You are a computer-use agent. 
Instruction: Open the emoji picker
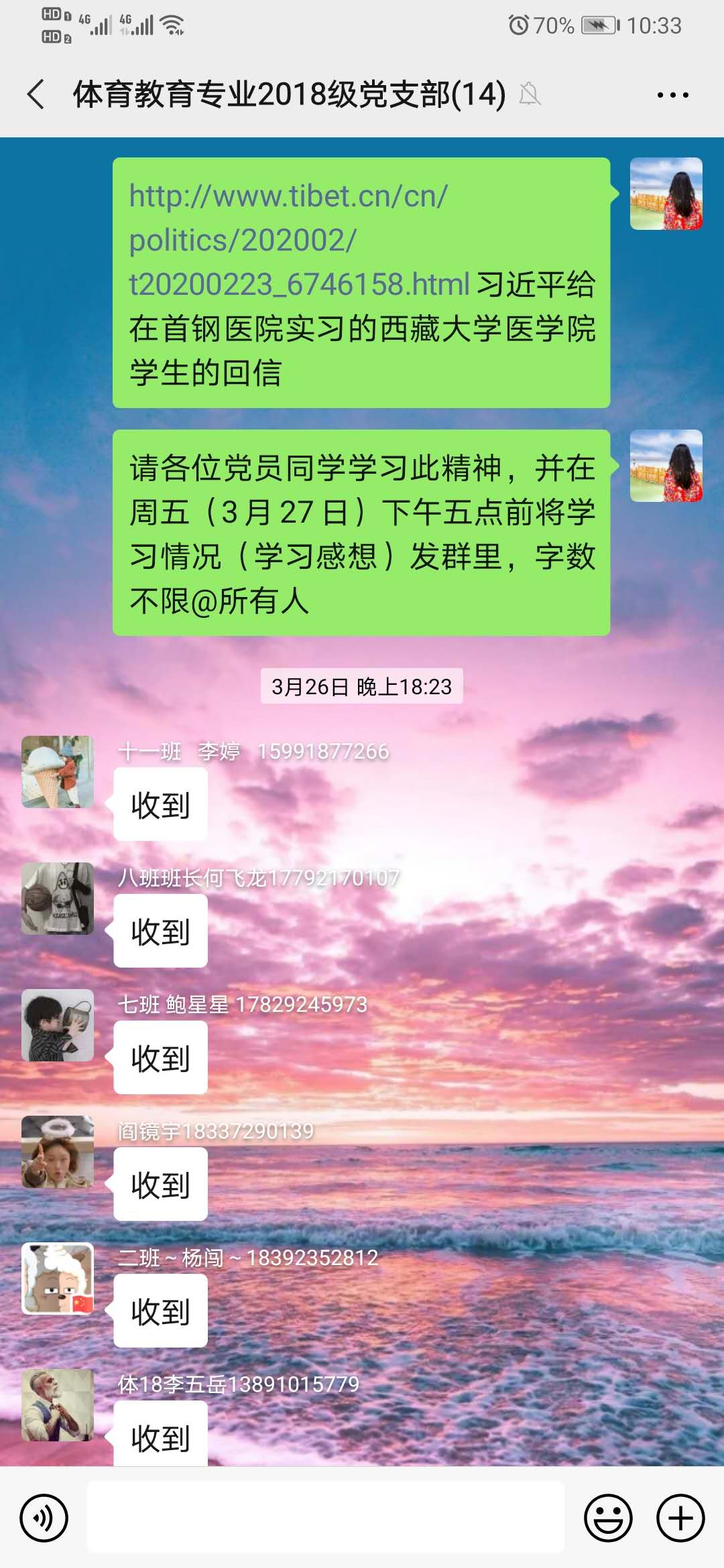608,1518
